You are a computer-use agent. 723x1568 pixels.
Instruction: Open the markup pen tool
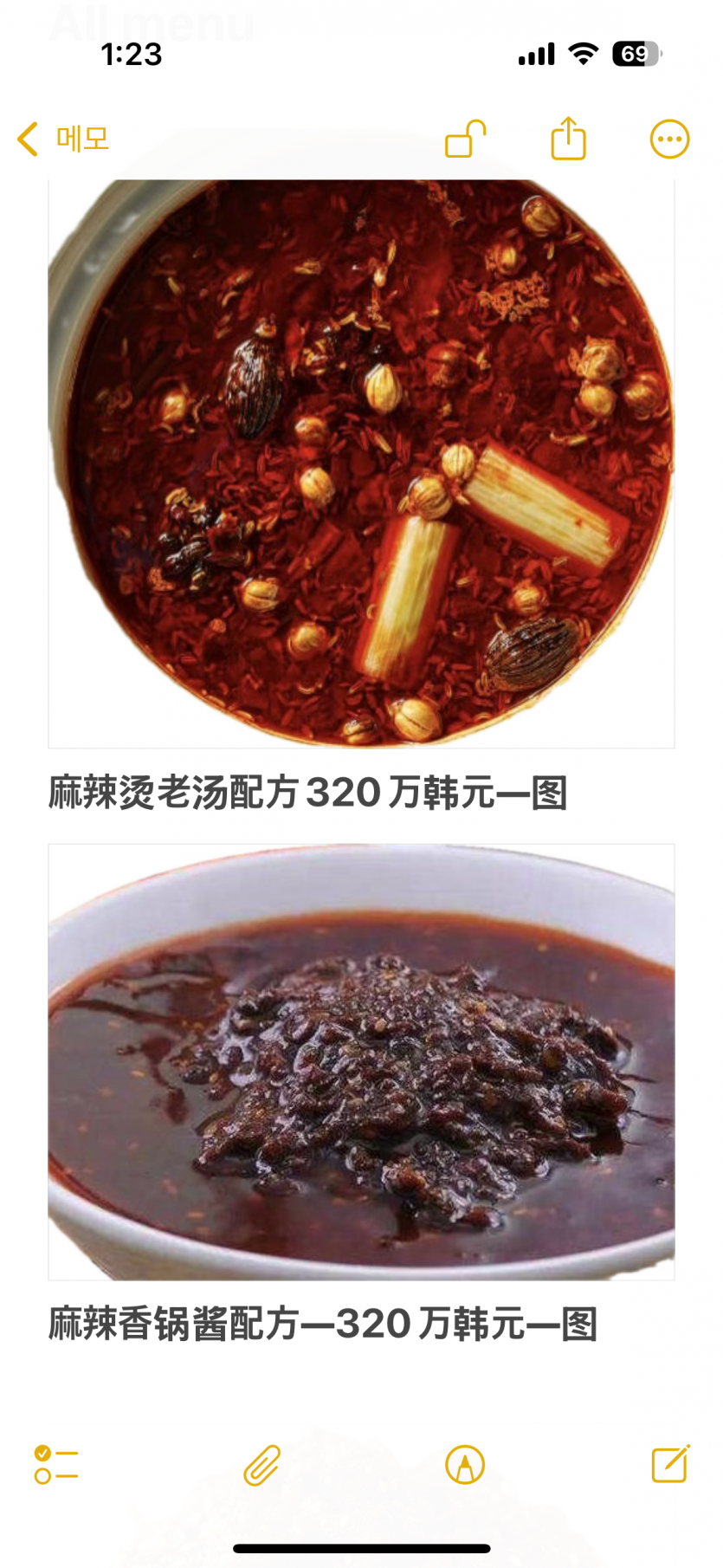click(465, 1465)
